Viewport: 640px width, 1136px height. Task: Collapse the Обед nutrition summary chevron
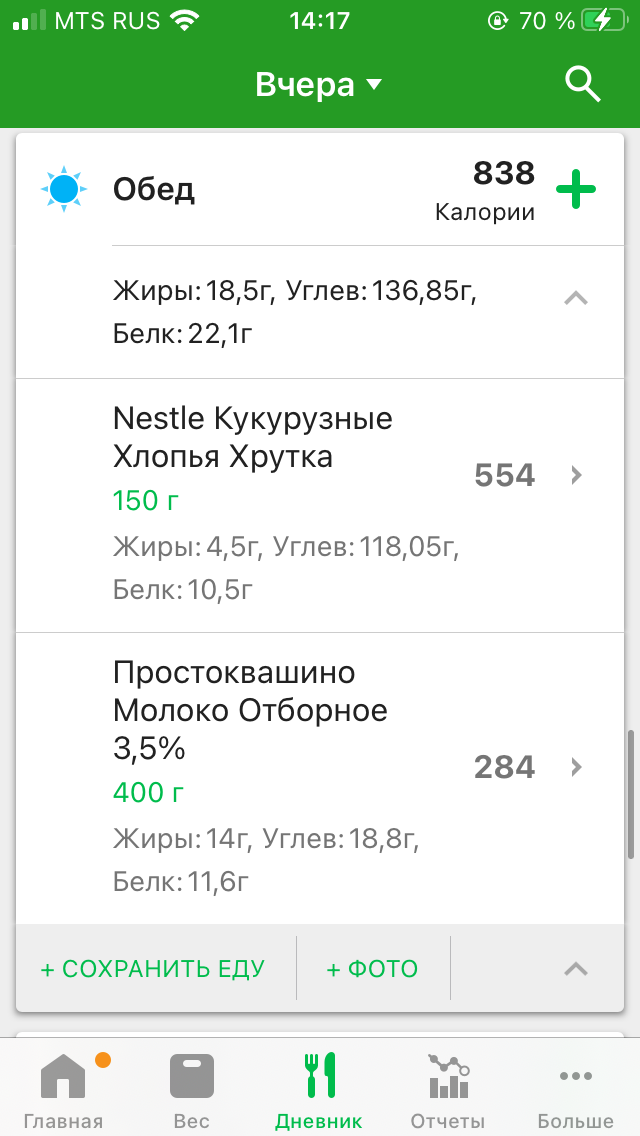coord(575,297)
